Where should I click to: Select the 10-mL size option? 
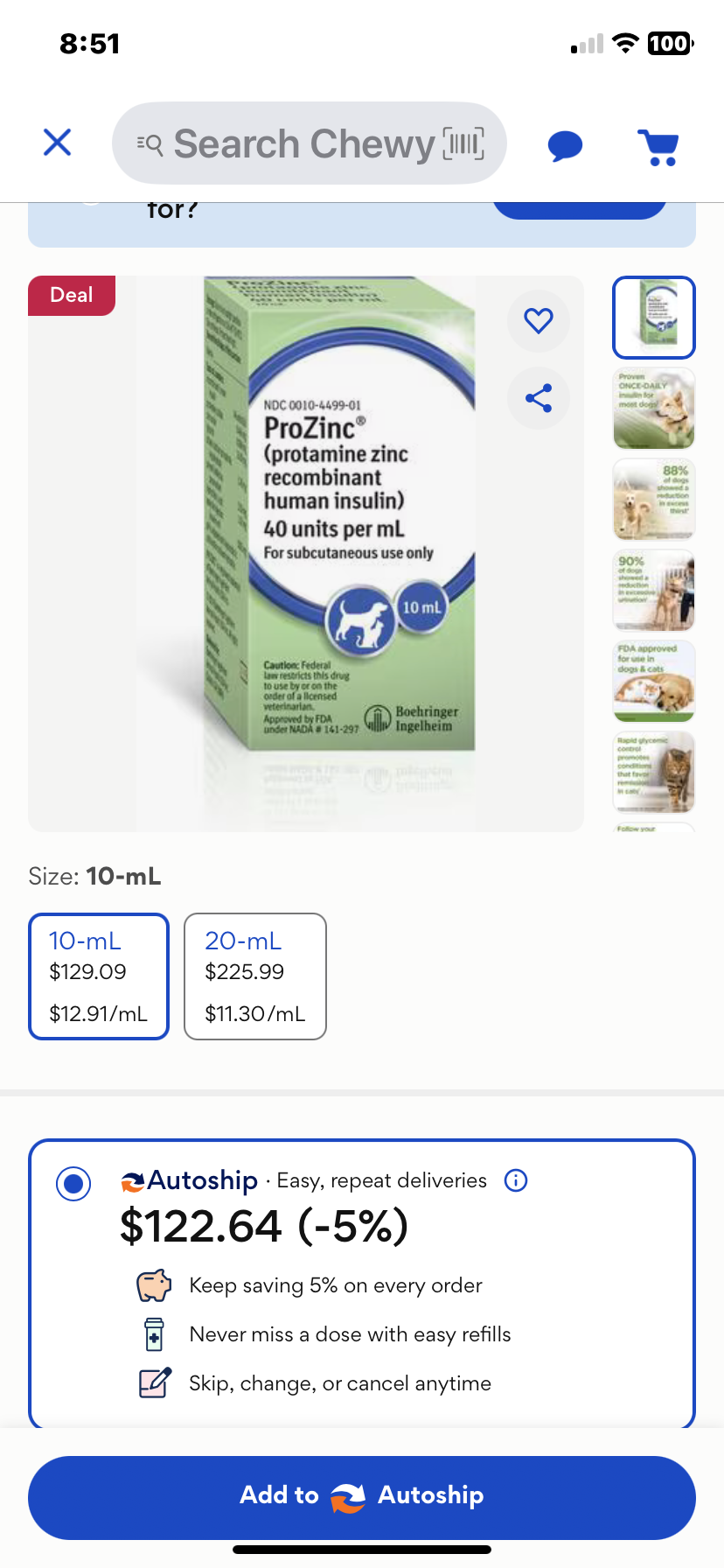pyautogui.click(x=99, y=976)
